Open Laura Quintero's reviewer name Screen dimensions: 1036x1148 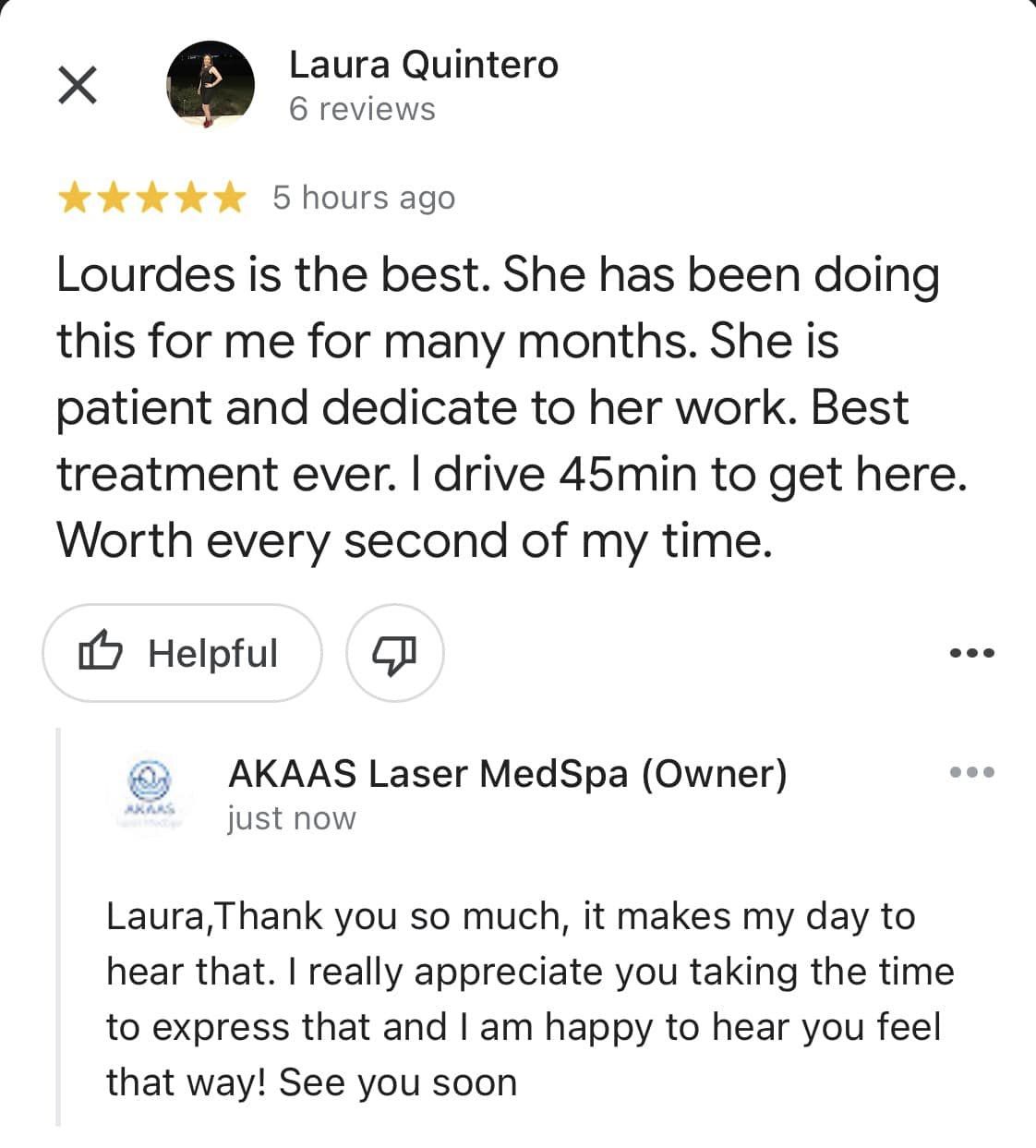click(x=423, y=65)
